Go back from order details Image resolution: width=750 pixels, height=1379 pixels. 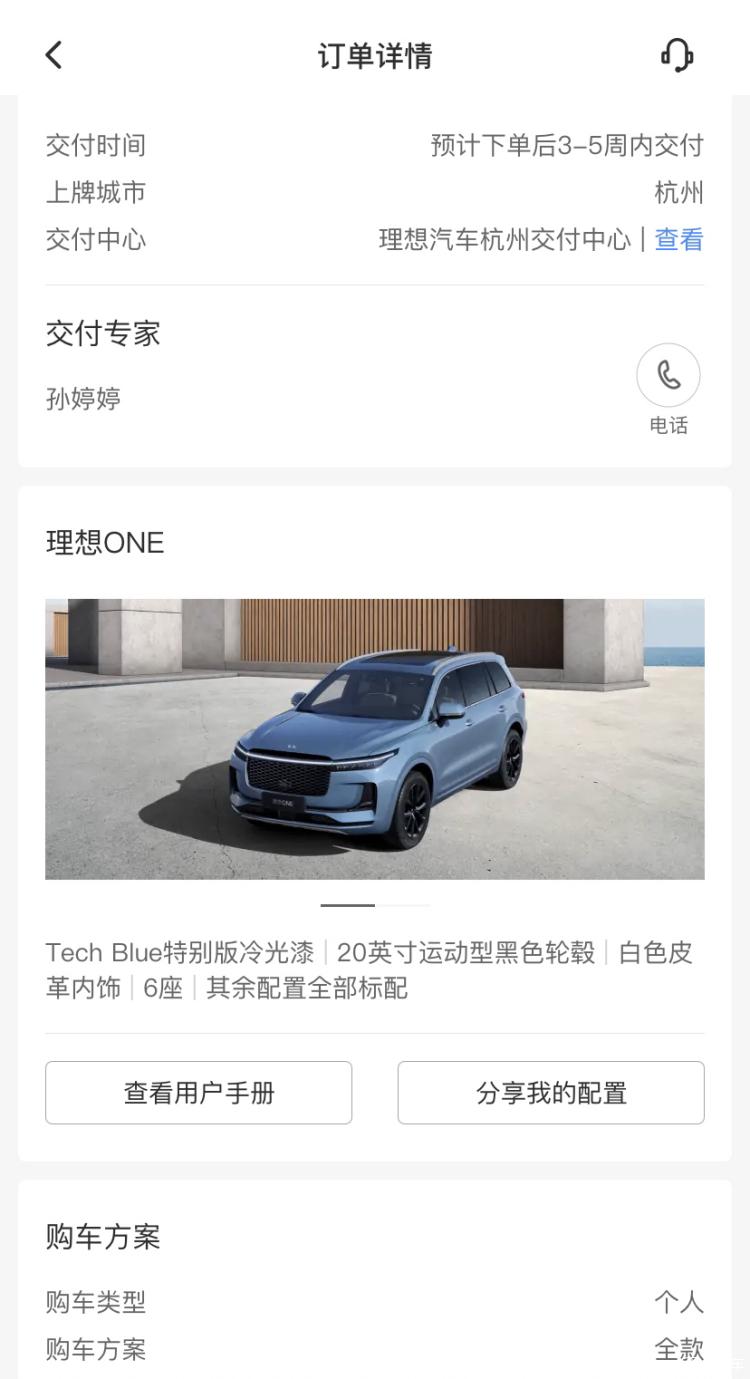click(x=54, y=55)
